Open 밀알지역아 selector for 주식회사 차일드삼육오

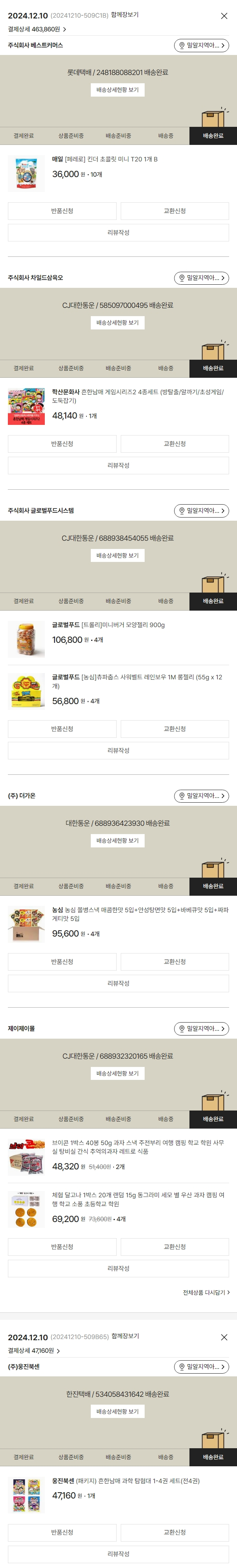point(201,278)
